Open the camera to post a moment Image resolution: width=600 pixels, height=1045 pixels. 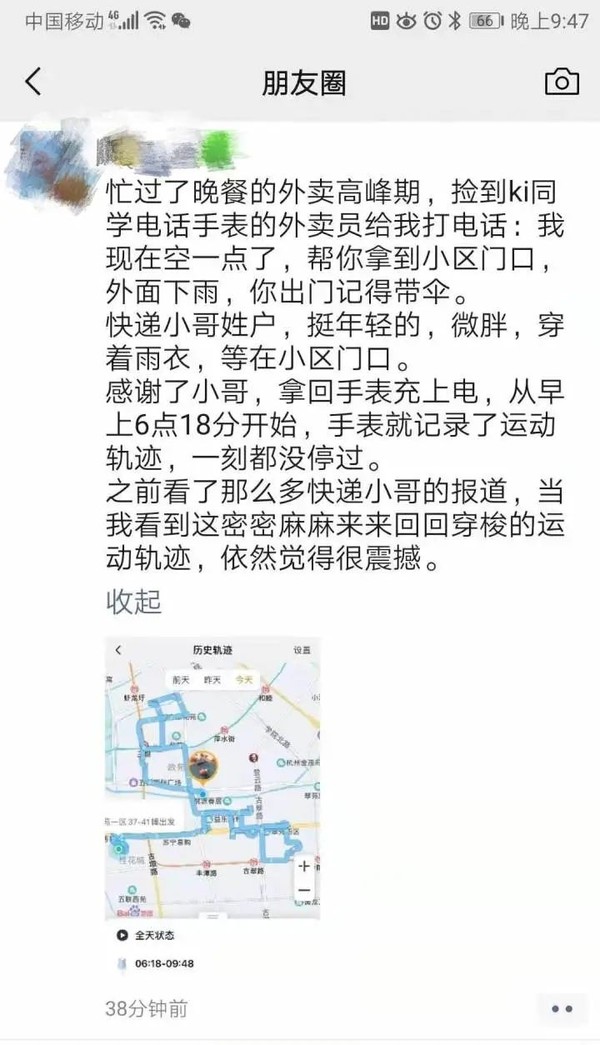tap(561, 82)
